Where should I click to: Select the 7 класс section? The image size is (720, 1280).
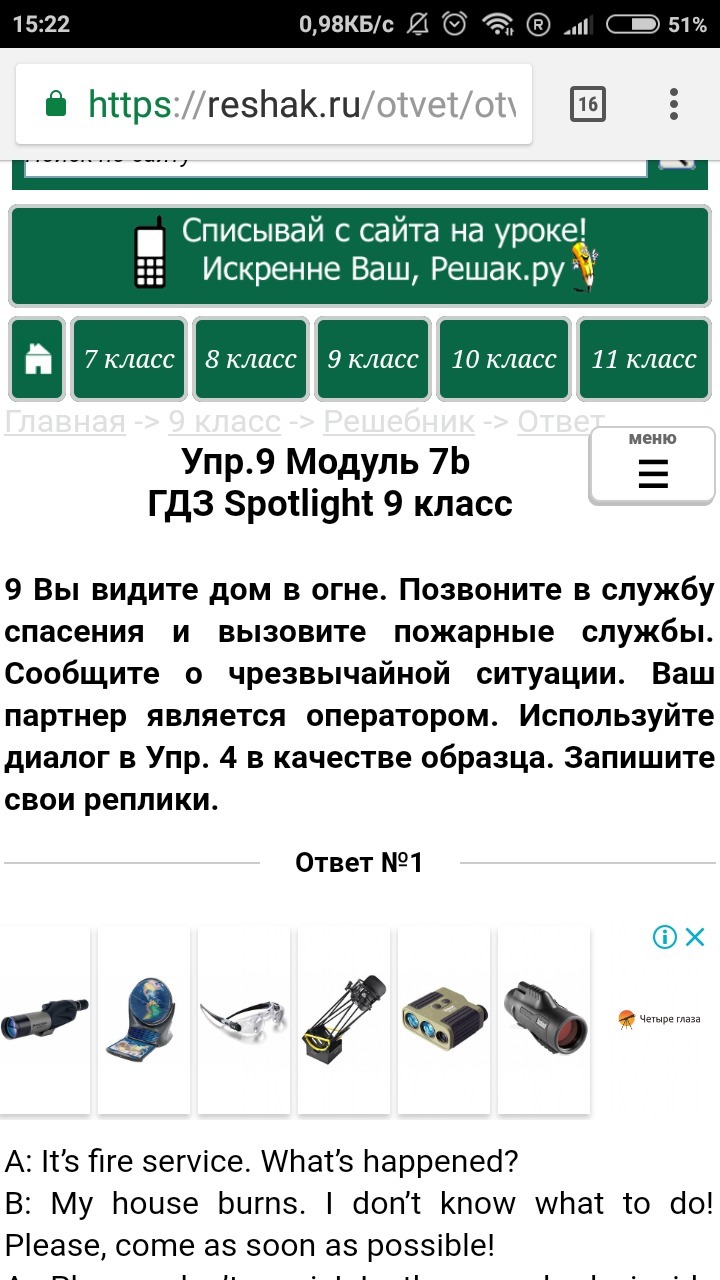click(129, 359)
